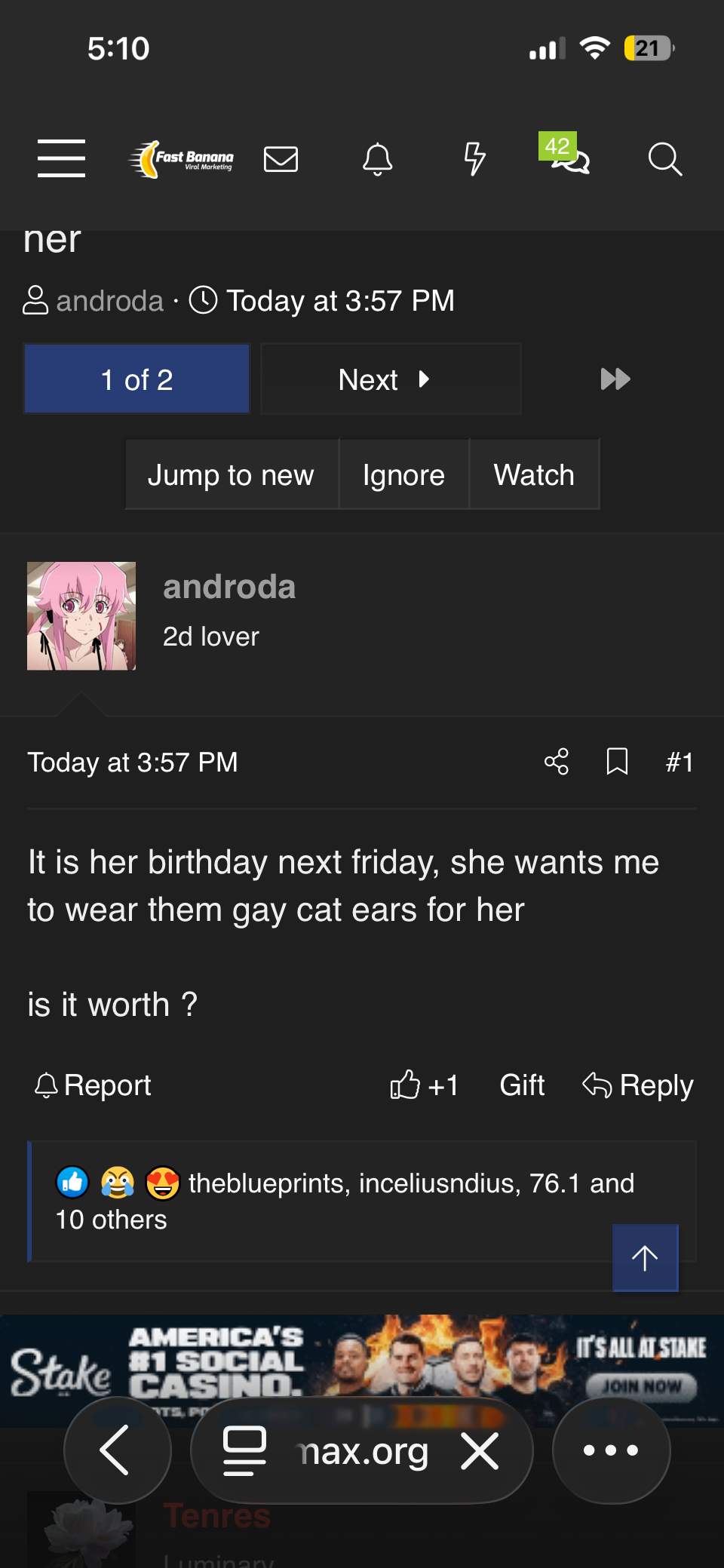
Task: Go to the Next page of thread
Action: click(391, 379)
